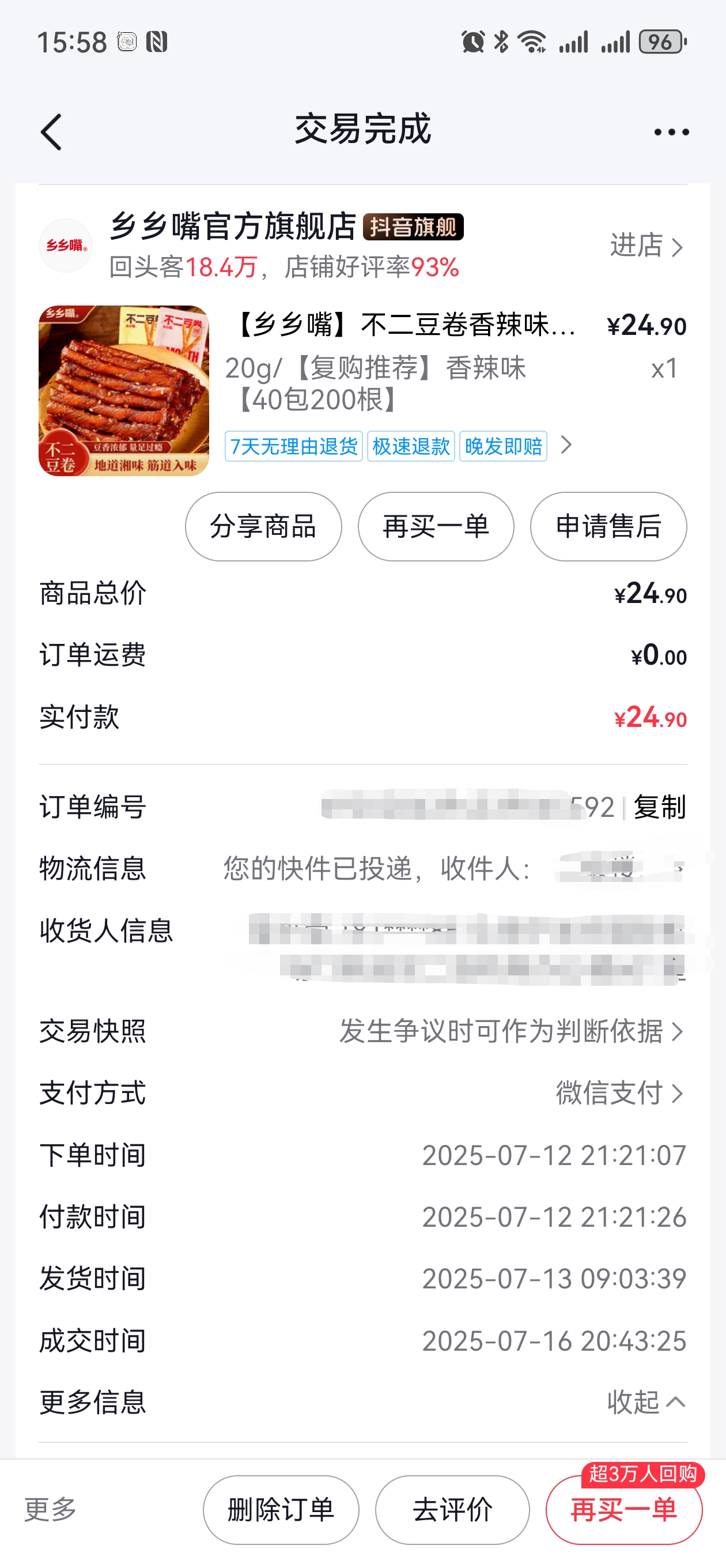This screenshot has width=726, height=1568.
Task: Open the three-dot overflow menu
Action: tap(671, 131)
